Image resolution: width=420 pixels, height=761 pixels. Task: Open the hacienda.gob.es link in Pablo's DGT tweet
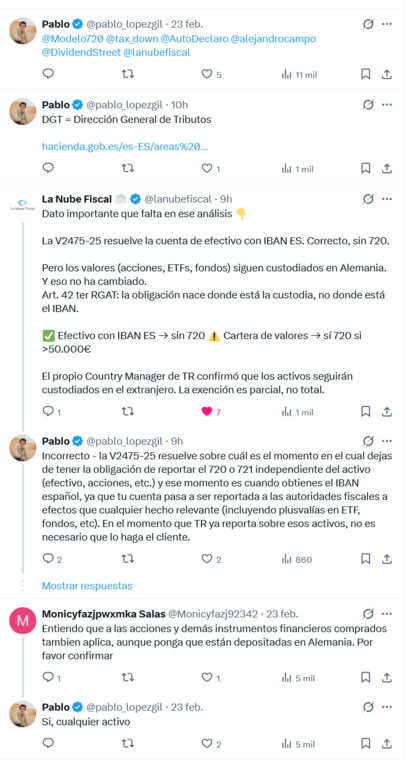point(125,146)
